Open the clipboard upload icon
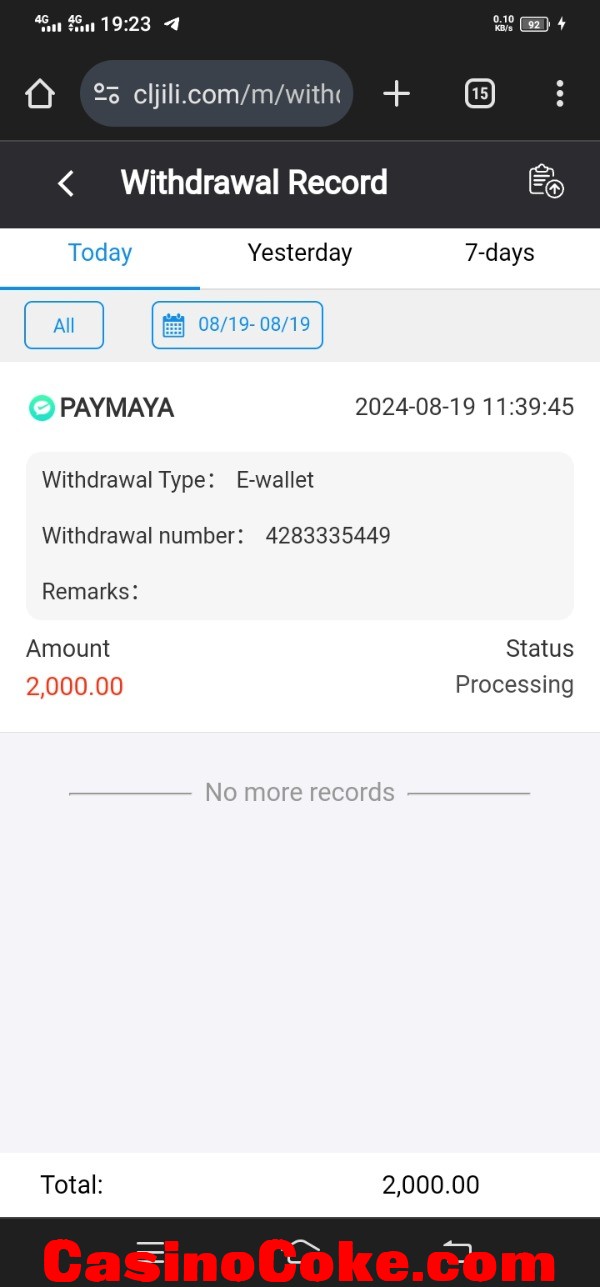This screenshot has width=600, height=1287. click(546, 181)
